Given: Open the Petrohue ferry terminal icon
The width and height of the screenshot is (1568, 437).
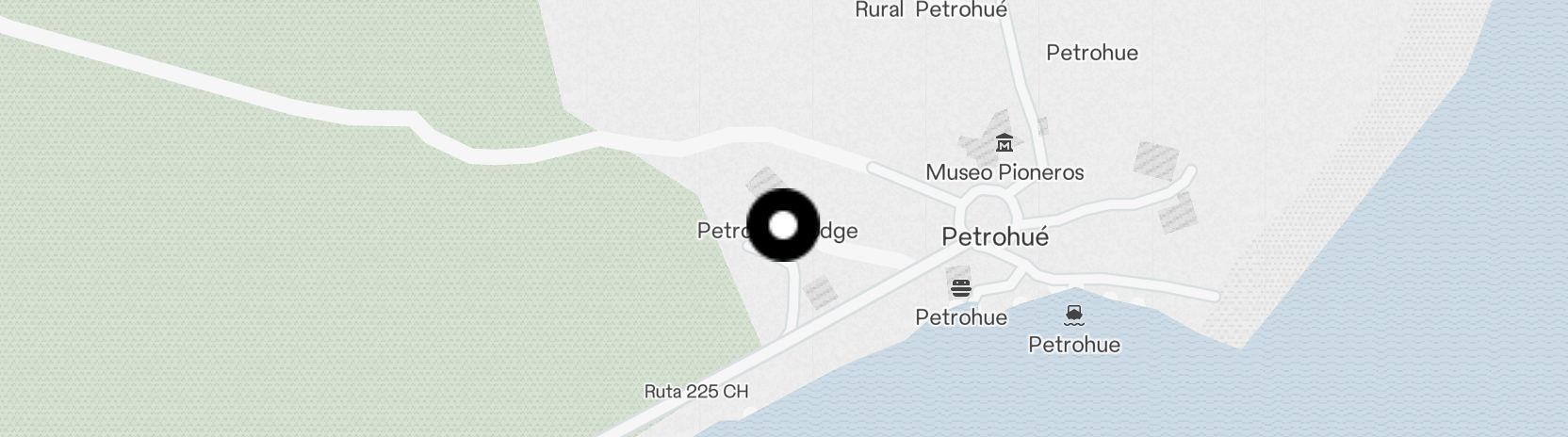Looking at the screenshot, I should tap(1073, 316).
